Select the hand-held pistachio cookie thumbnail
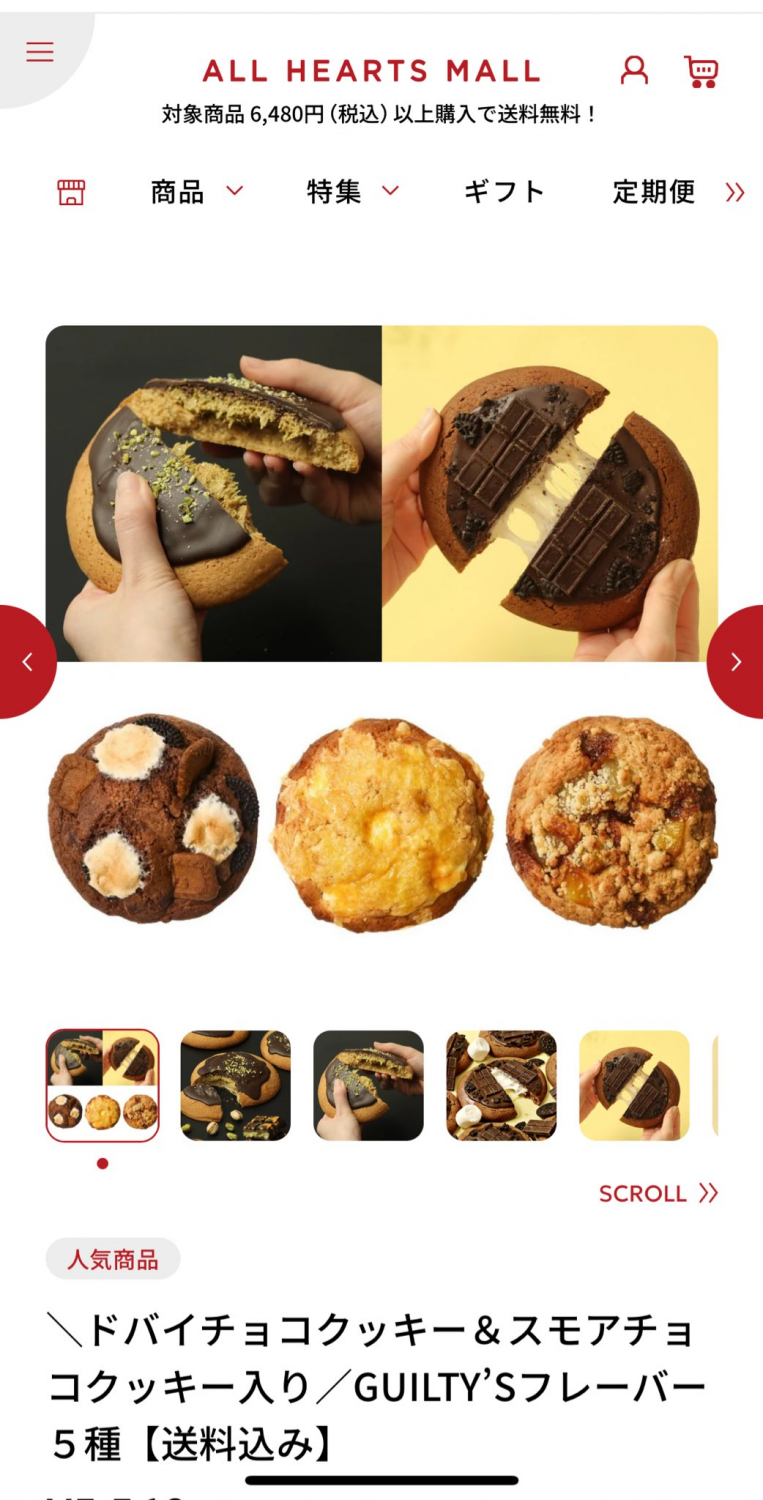 tap(368, 1085)
